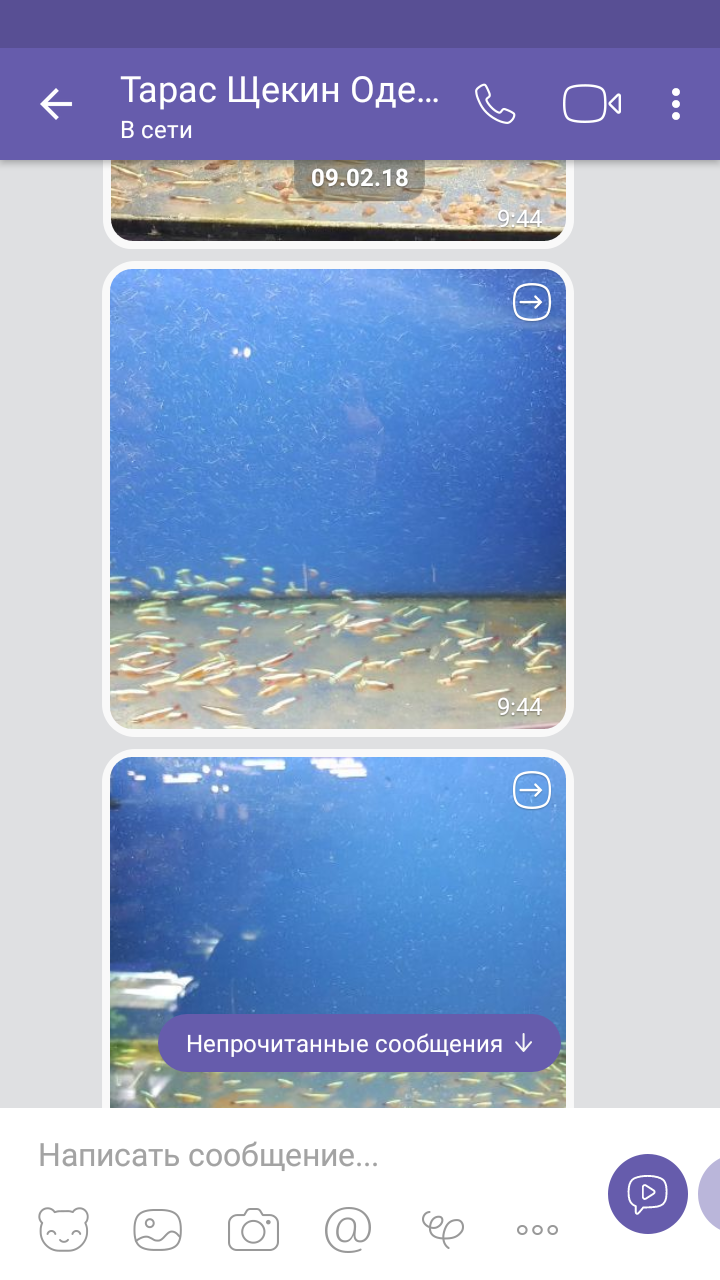Viewport: 720px width, 1280px height.
Task: Record a video message
Action: point(647,1193)
